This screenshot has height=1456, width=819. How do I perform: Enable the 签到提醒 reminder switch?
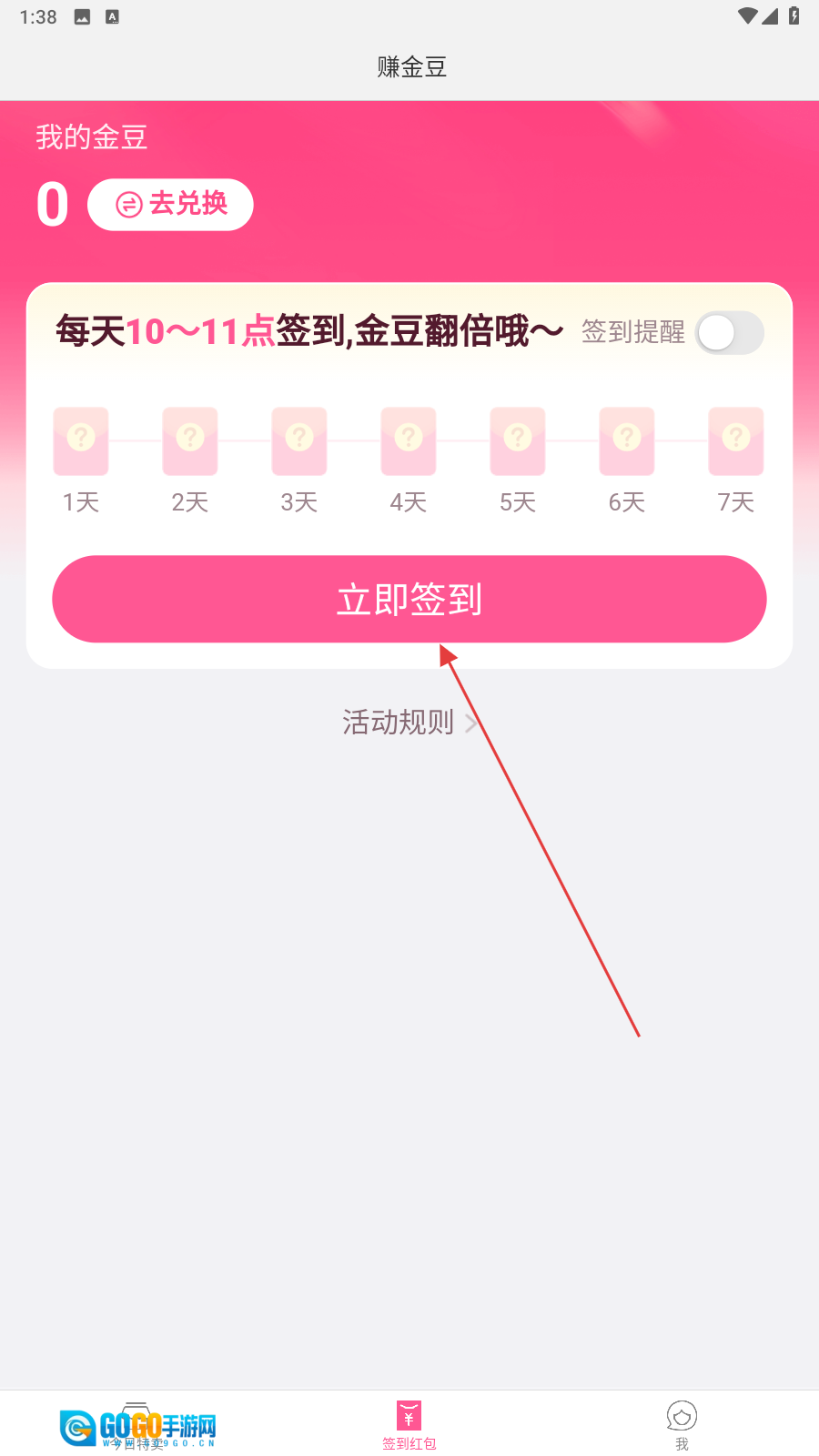tap(729, 333)
